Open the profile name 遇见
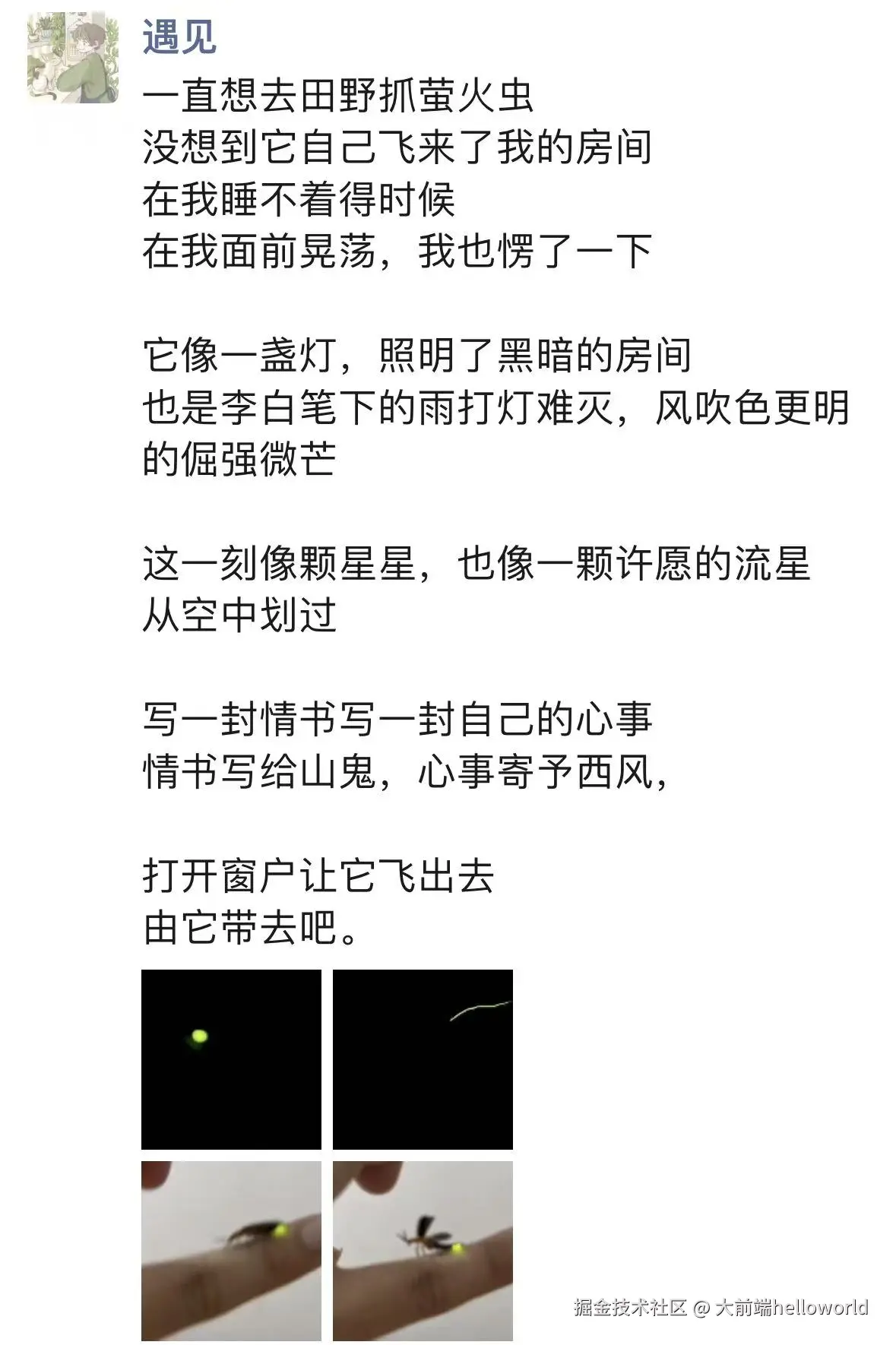 pos(179,36)
